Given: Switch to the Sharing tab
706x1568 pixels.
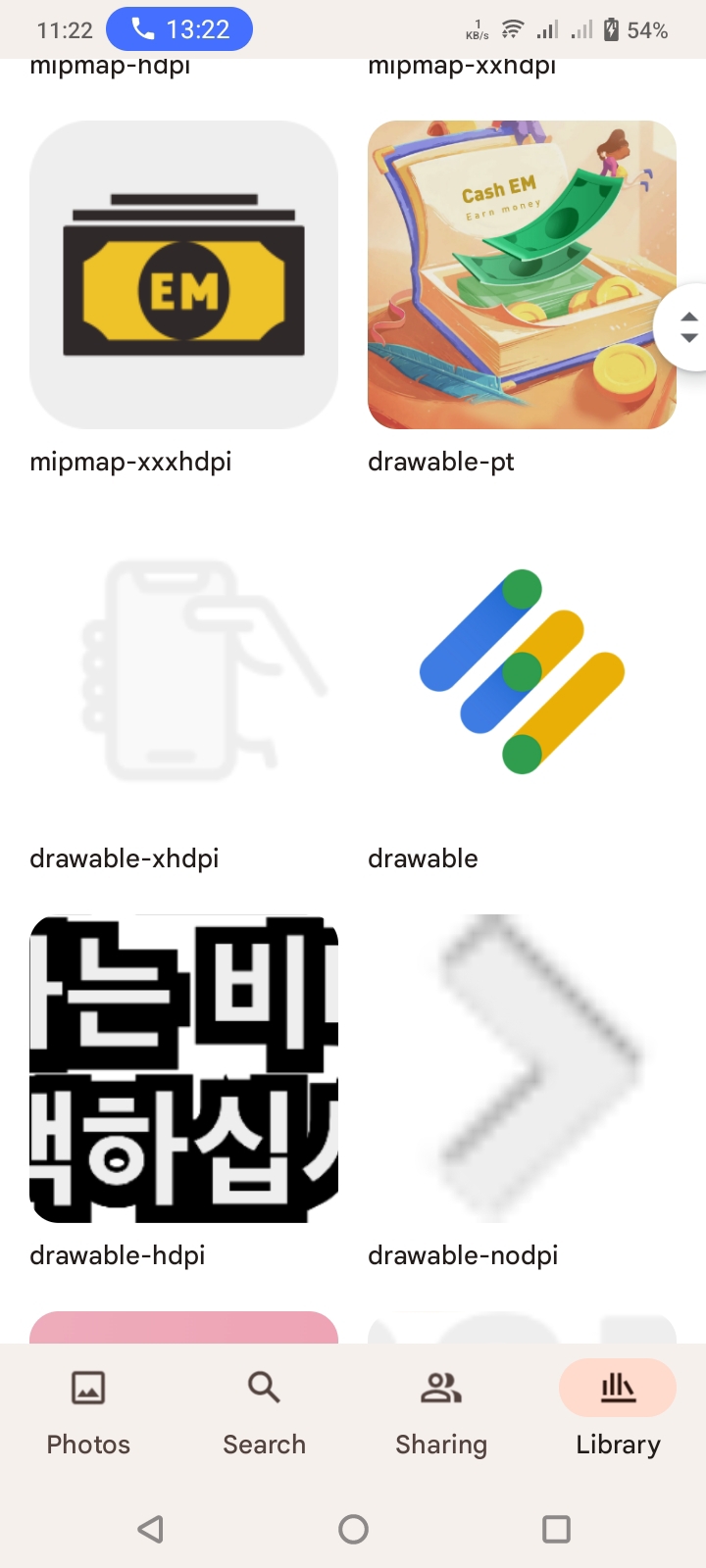Looking at the screenshot, I should 441,1411.
